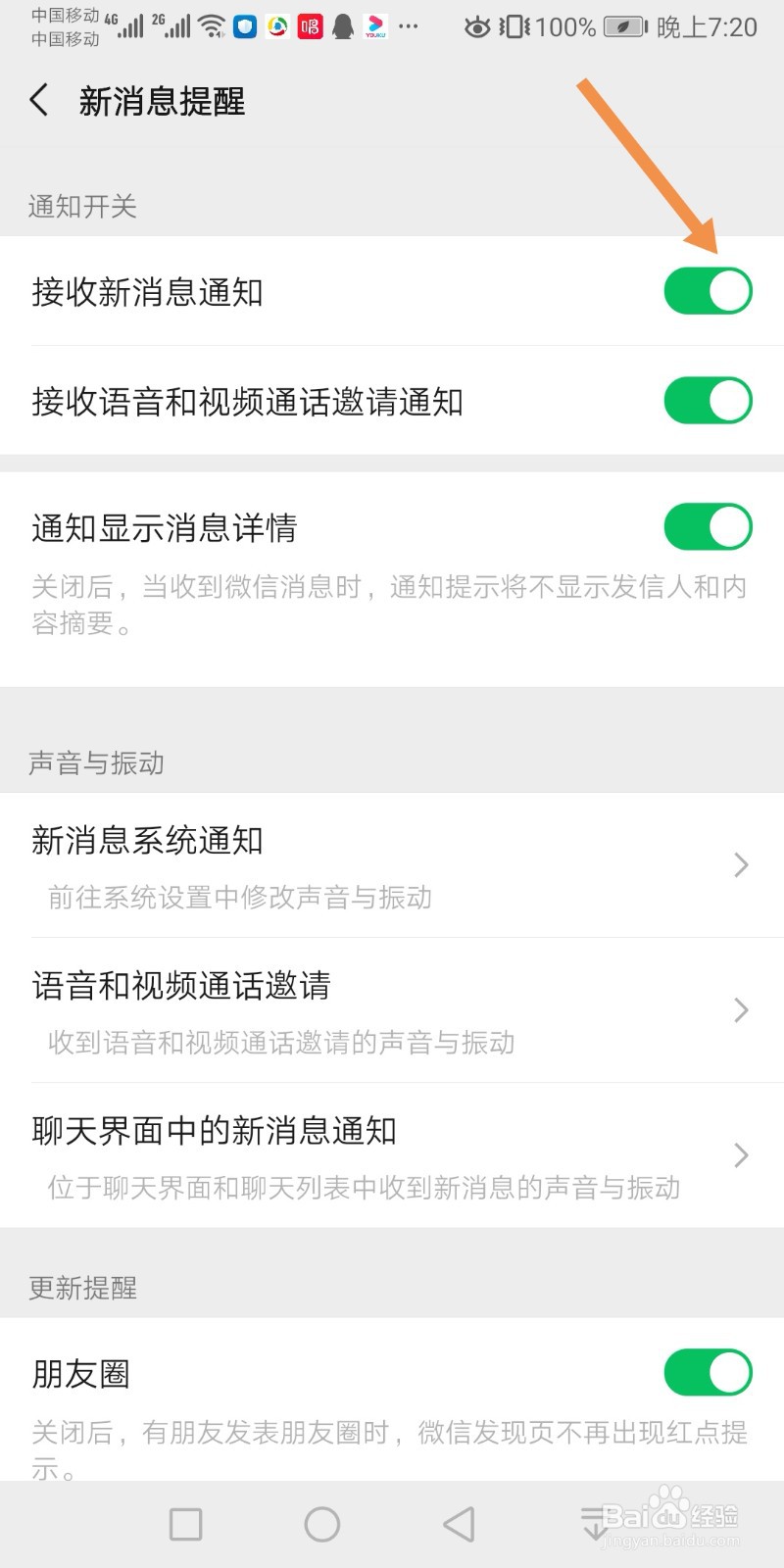
Task: Tap the blue browser notification icon
Action: pos(245,26)
